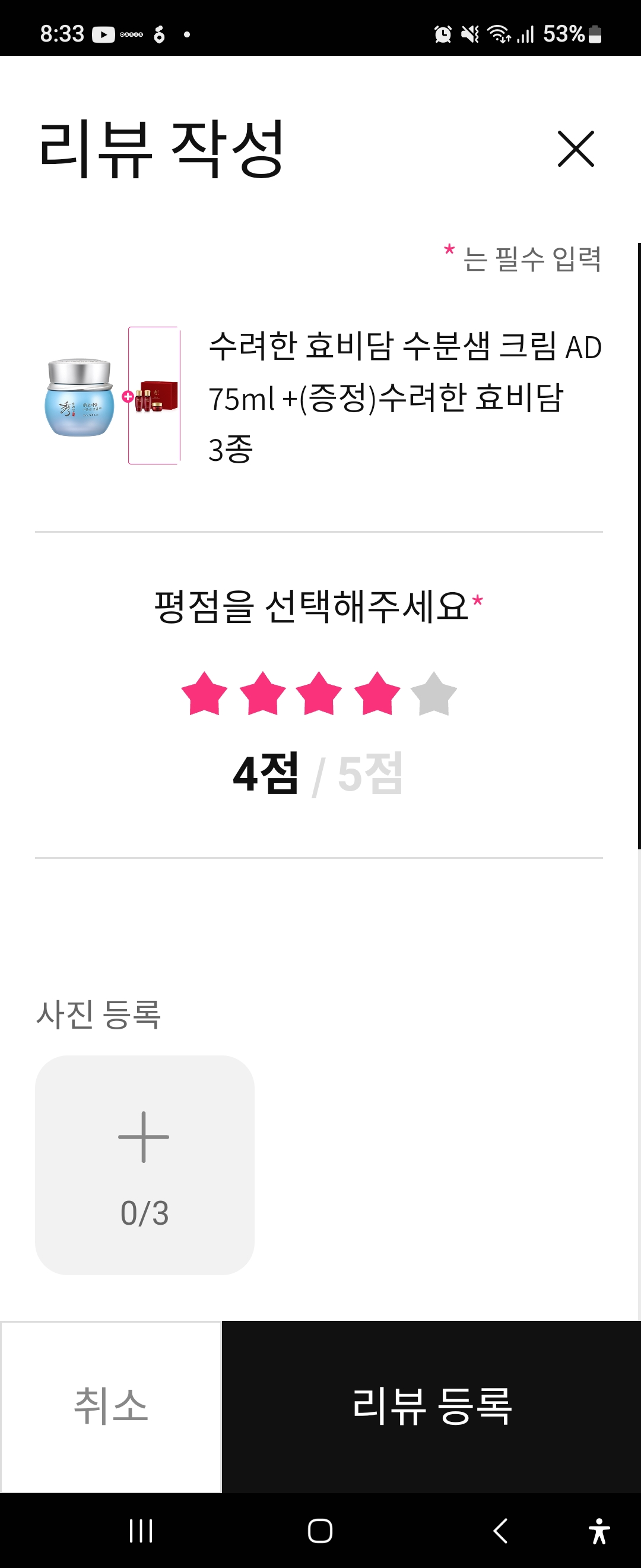Open recent apps from navigation bar
641x1568 pixels.
pos(141,1530)
